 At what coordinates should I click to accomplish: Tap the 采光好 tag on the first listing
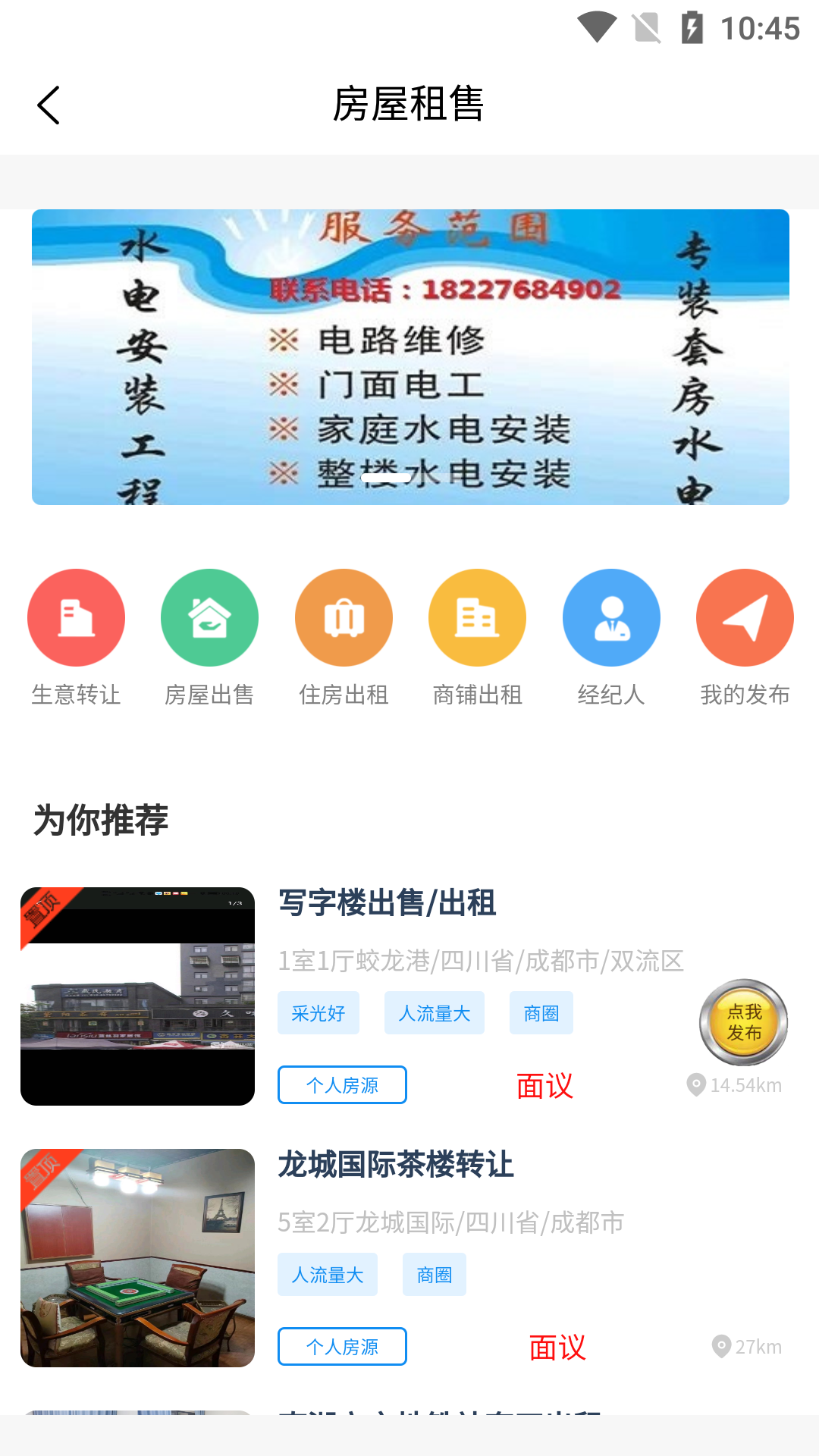(318, 1012)
